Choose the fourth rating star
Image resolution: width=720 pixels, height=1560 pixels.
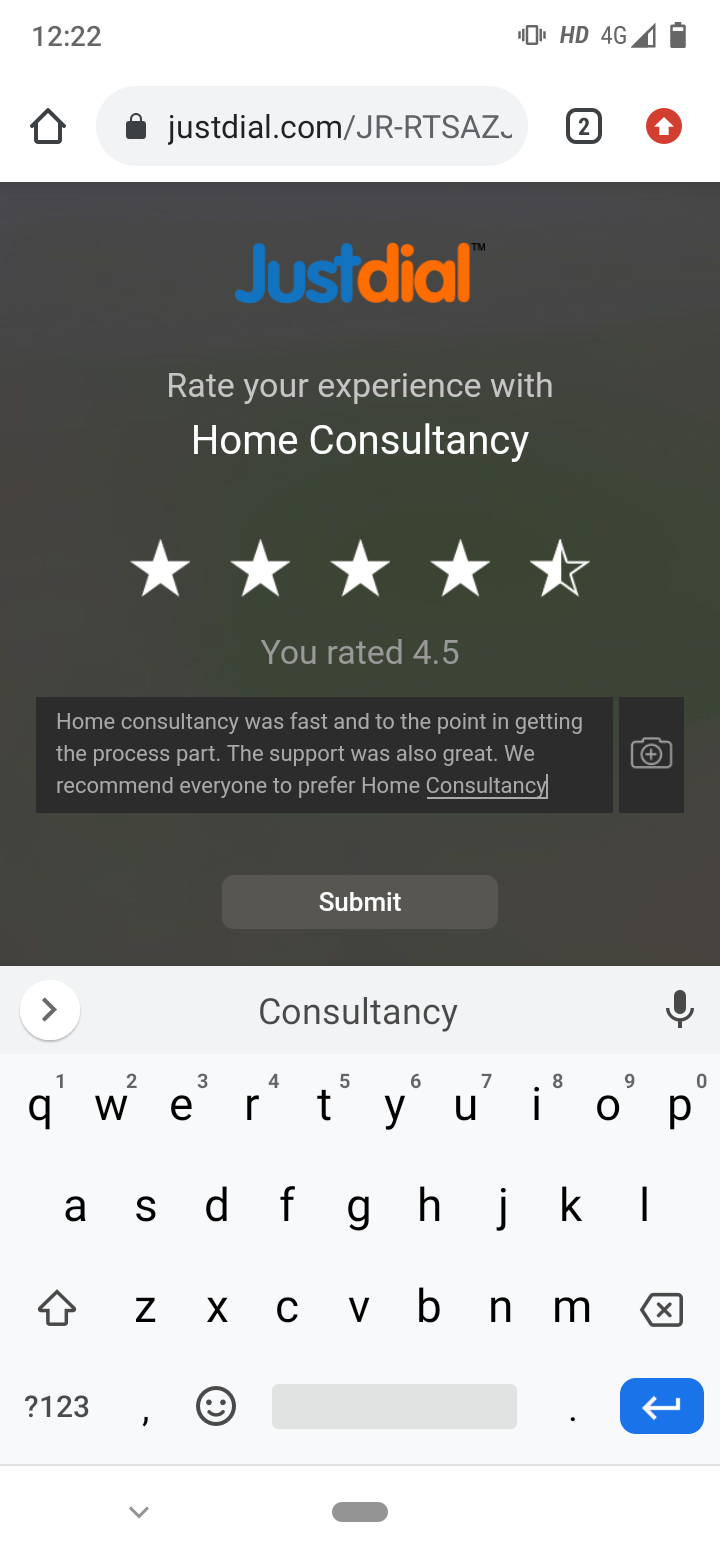click(460, 567)
